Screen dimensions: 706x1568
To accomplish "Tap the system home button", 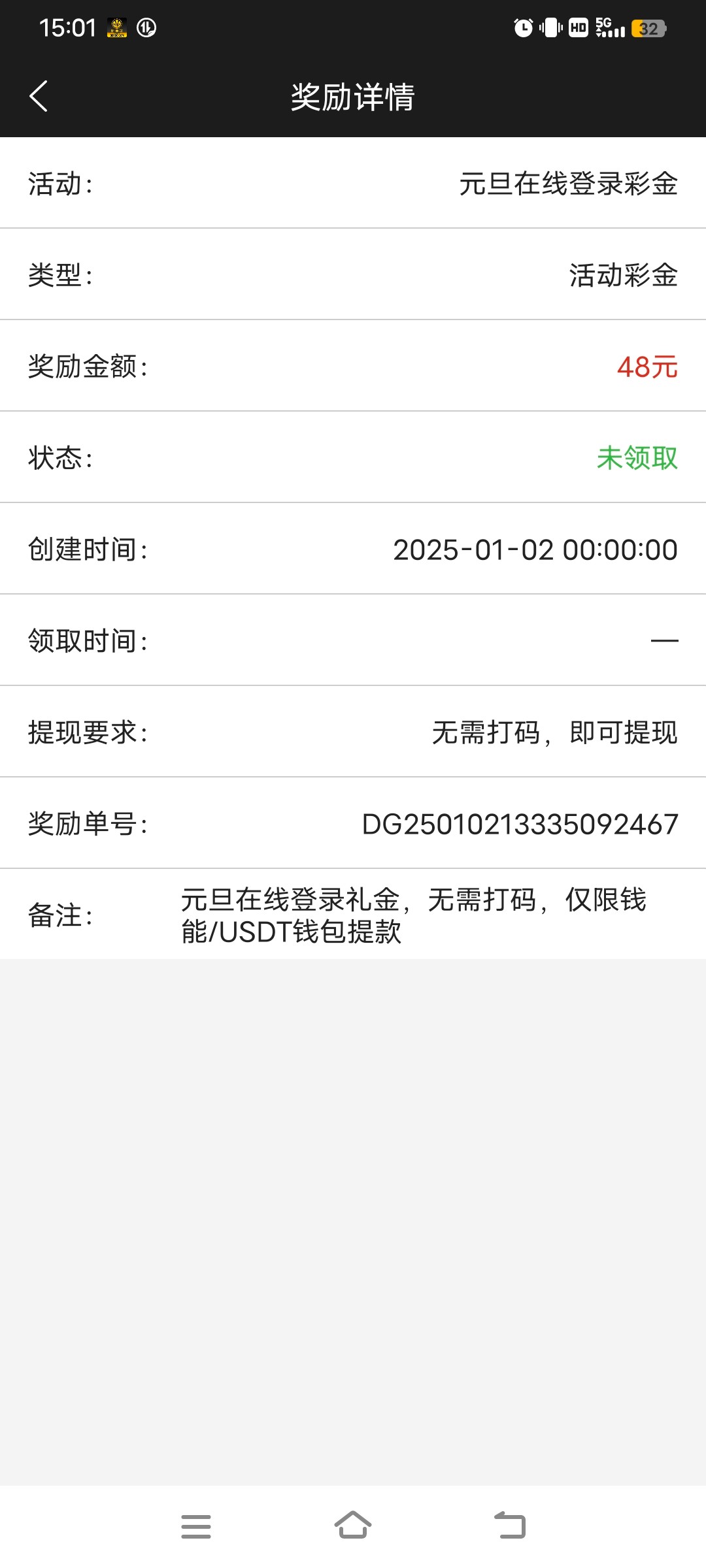I will (x=353, y=1526).
